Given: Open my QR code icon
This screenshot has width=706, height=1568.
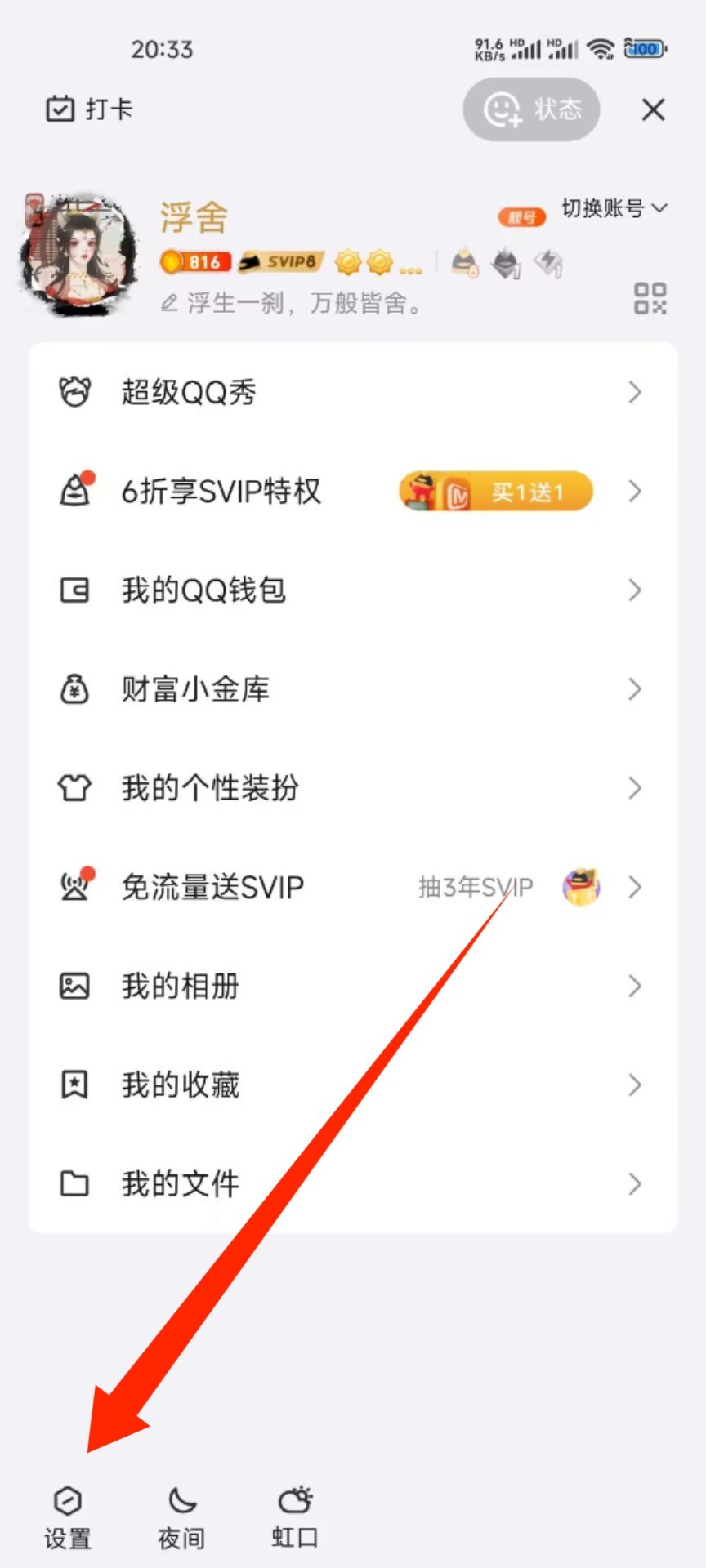Looking at the screenshot, I should pyautogui.click(x=650, y=298).
